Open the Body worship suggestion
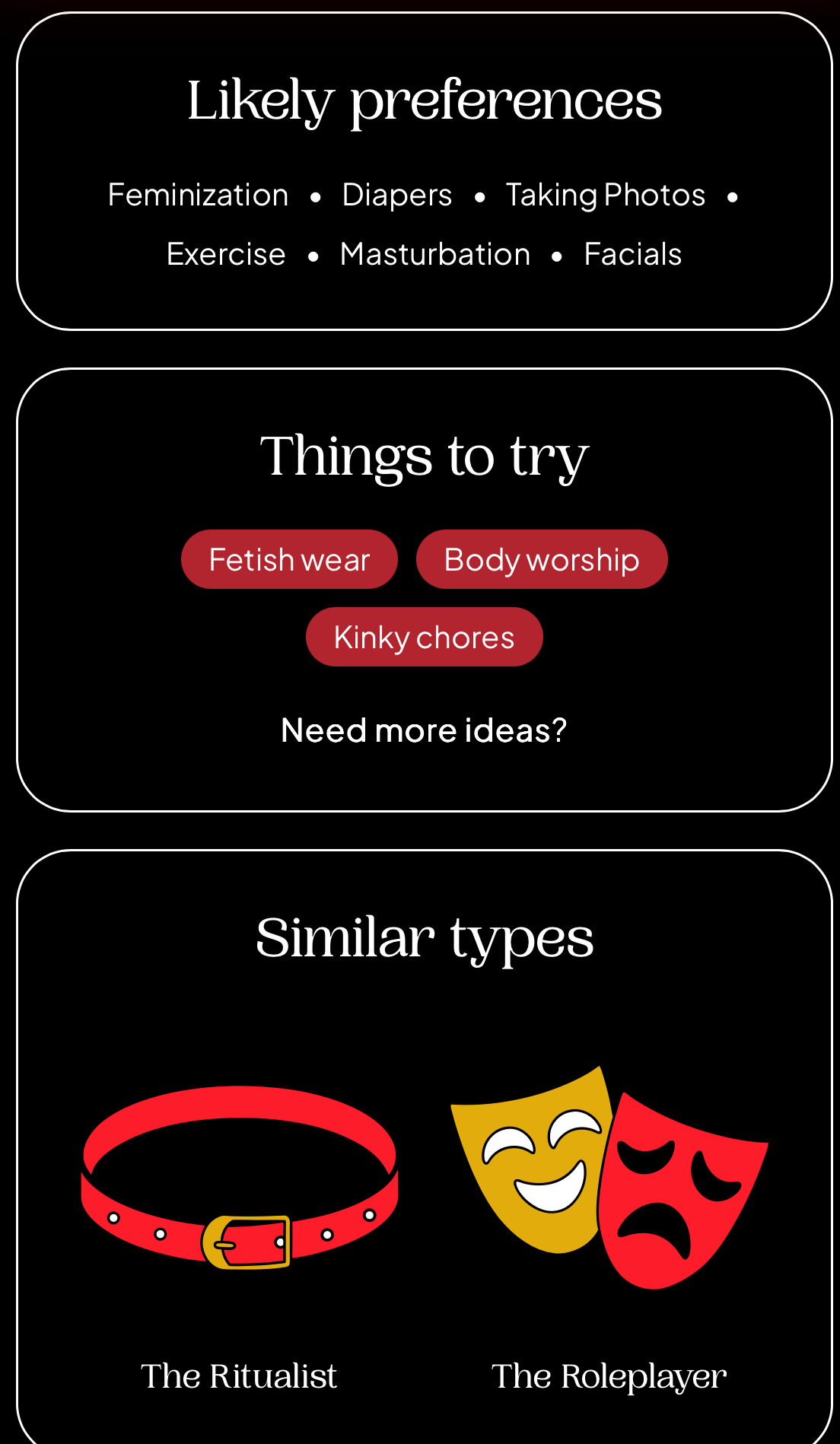Viewport: 840px width, 1444px height. (541, 559)
